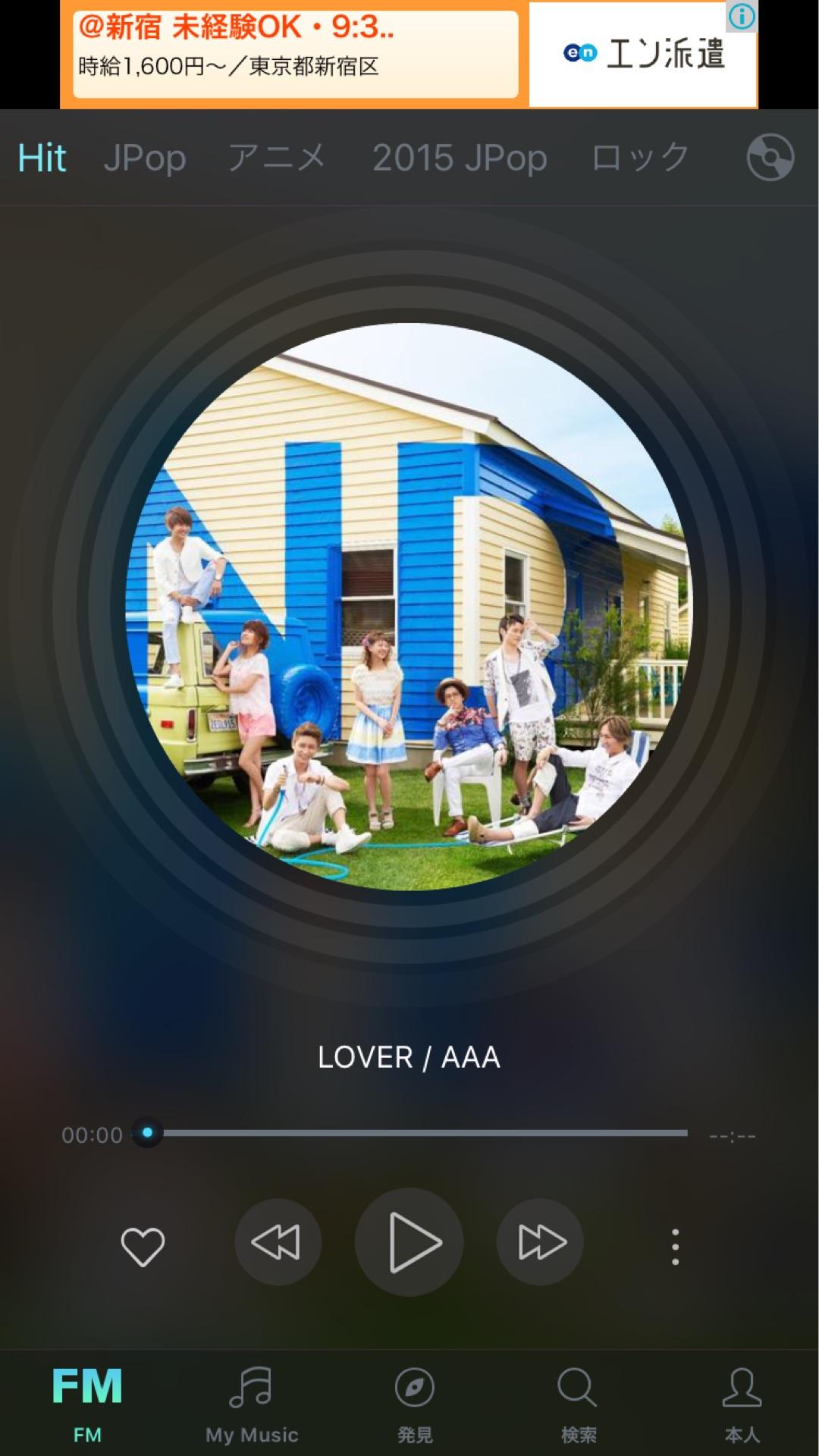Open the disc icon beside the channels

770,158
